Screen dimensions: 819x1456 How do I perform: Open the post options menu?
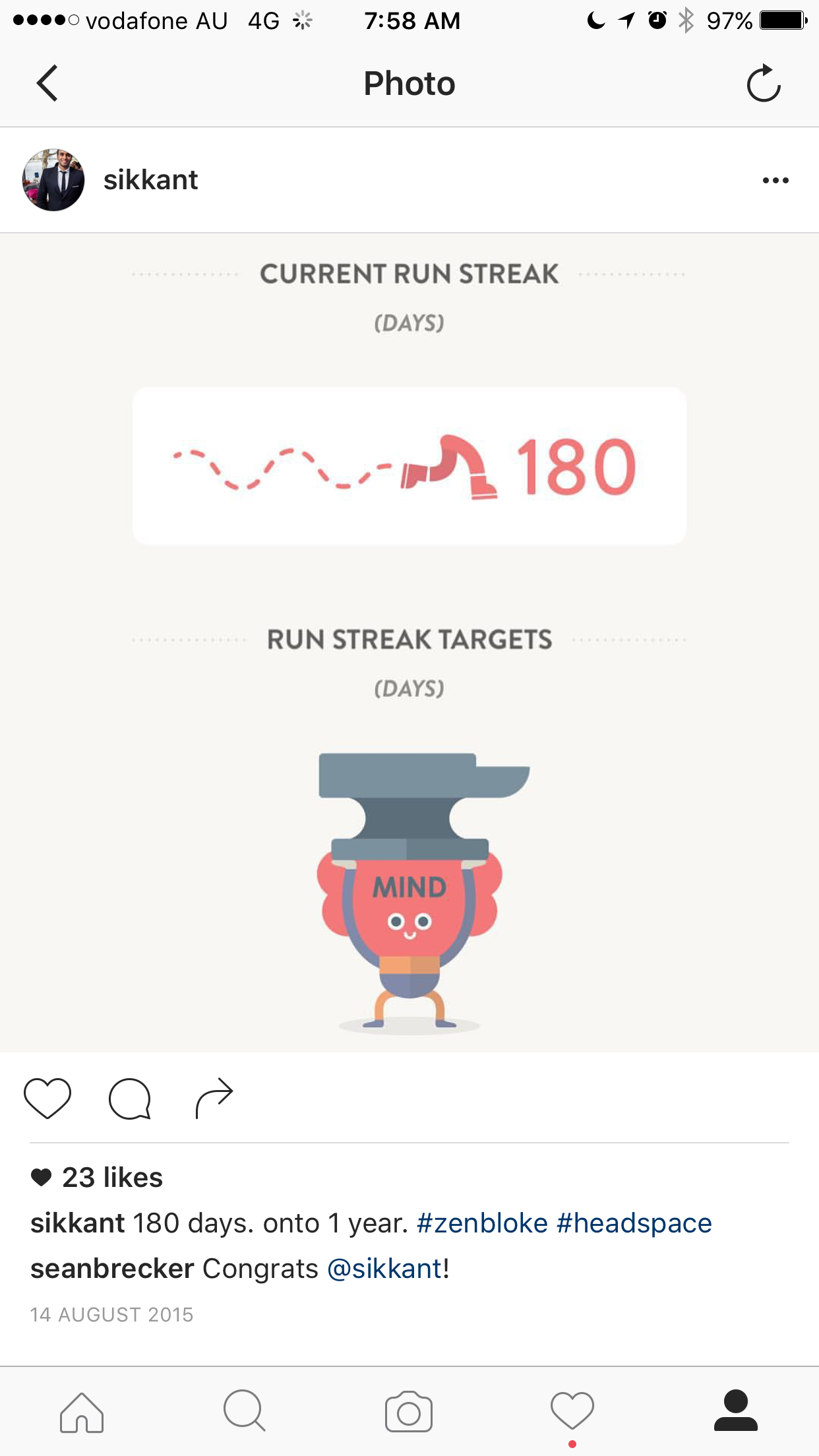pyautogui.click(x=775, y=180)
